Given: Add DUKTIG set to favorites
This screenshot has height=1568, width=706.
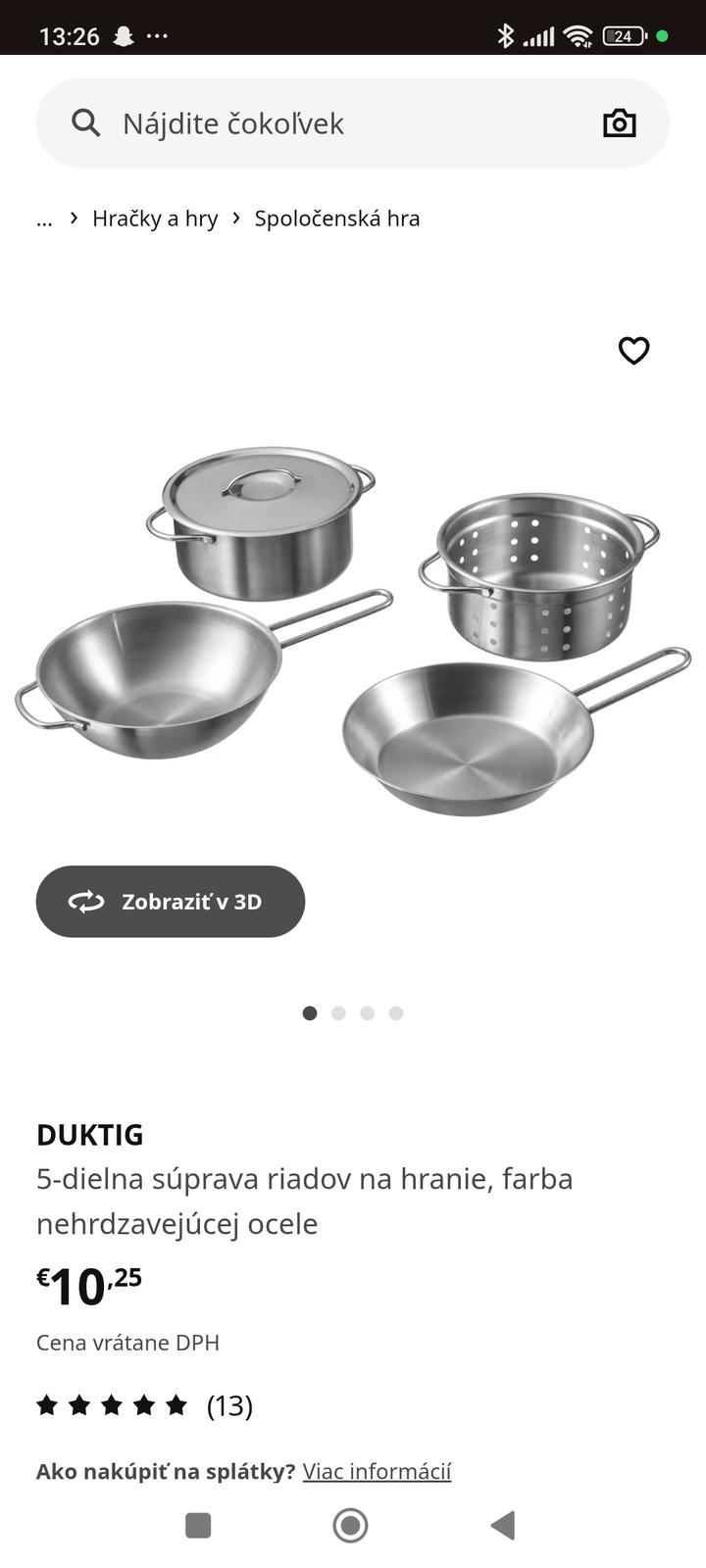Looking at the screenshot, I should 633,350.
